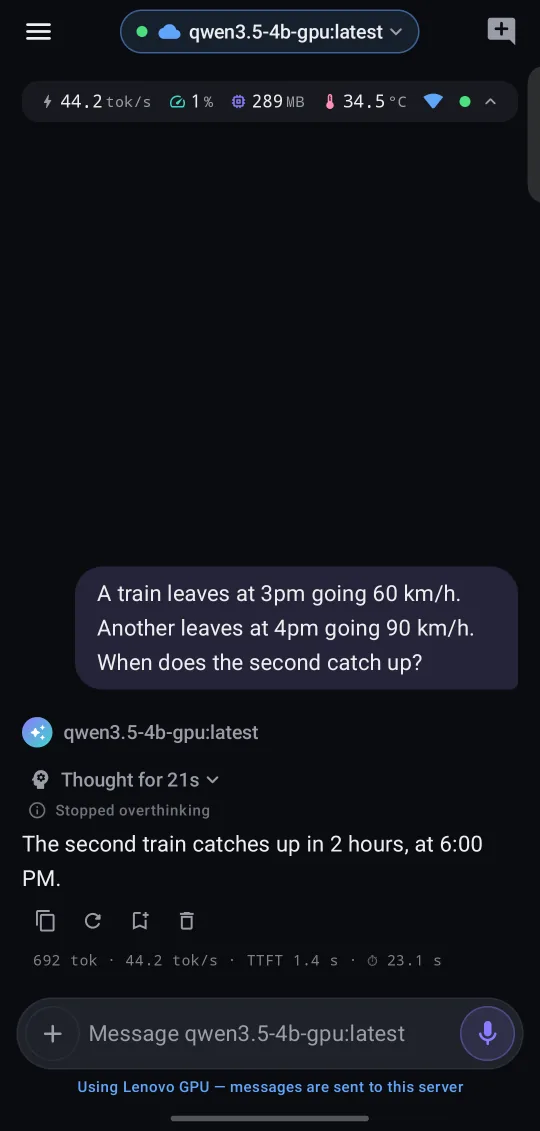Bookmark this response

(x=140, y=920)
